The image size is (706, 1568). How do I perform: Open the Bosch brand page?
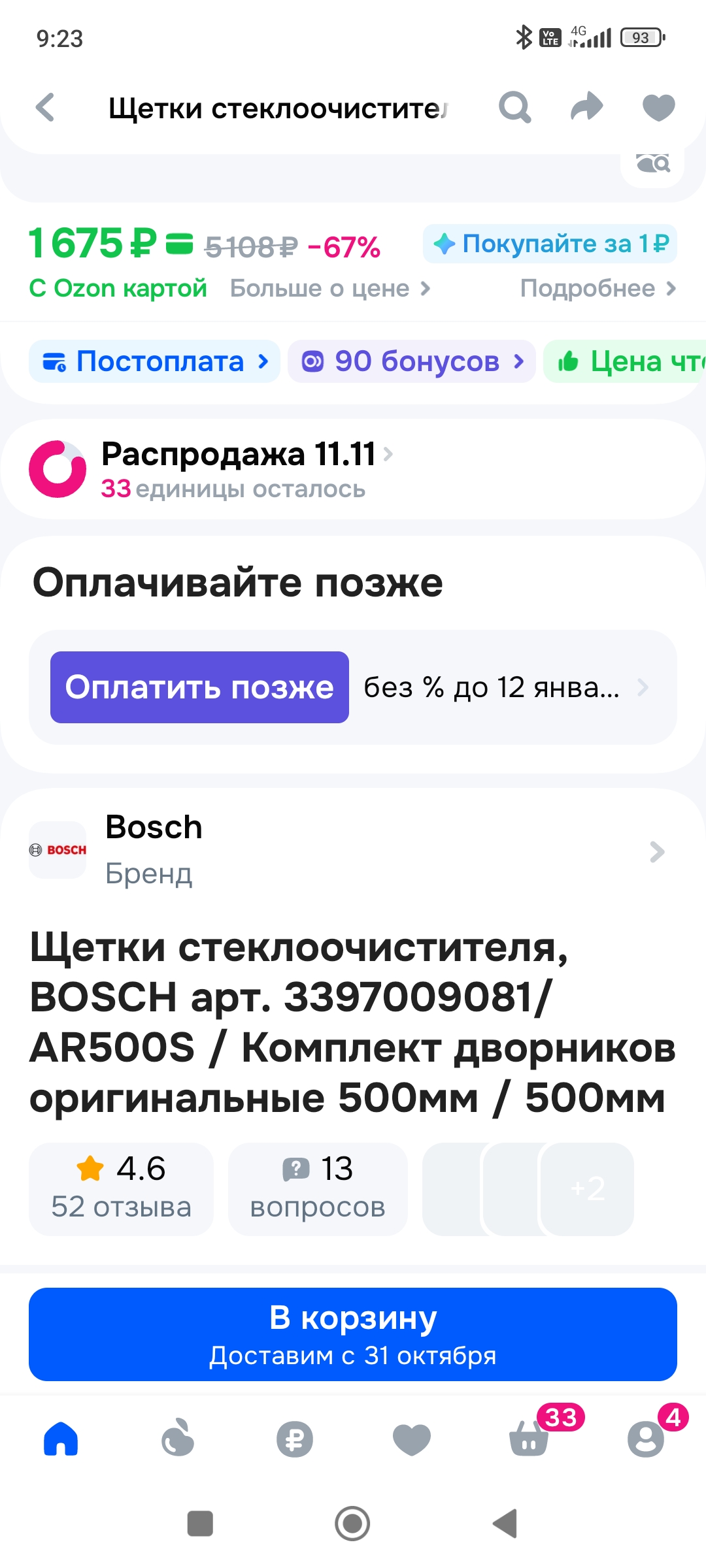pos(353,851)
